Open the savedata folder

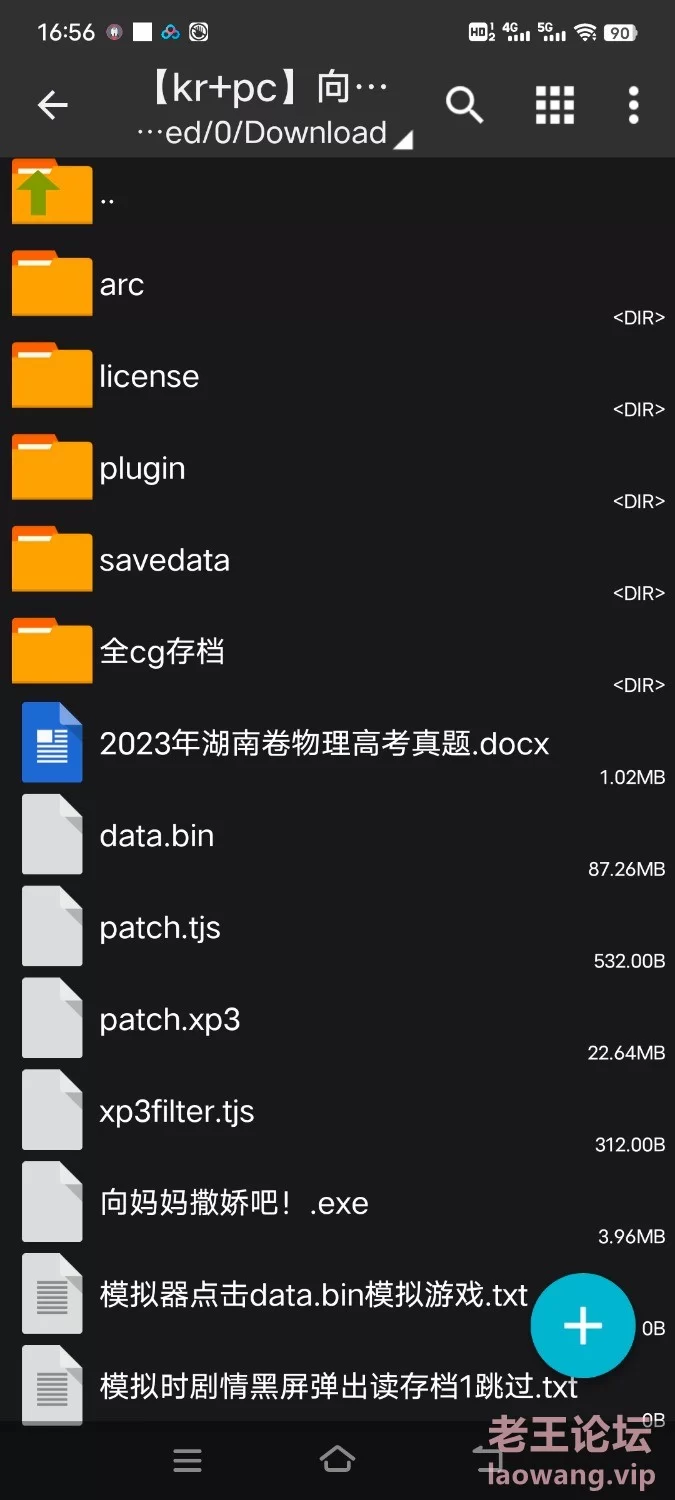click(x=337, y=561)
